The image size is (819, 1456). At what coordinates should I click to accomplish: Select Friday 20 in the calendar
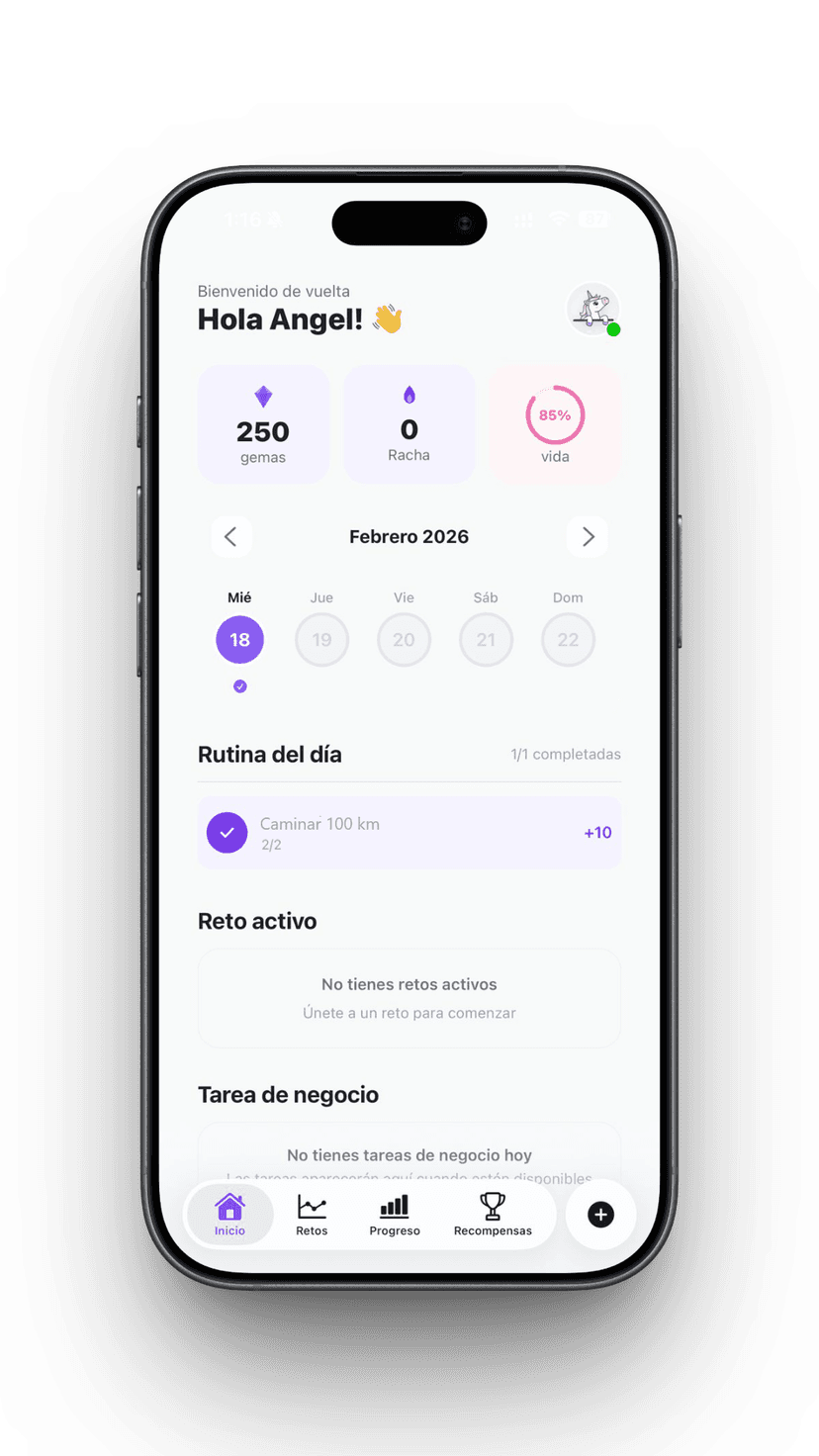click(x=404, y=639)
